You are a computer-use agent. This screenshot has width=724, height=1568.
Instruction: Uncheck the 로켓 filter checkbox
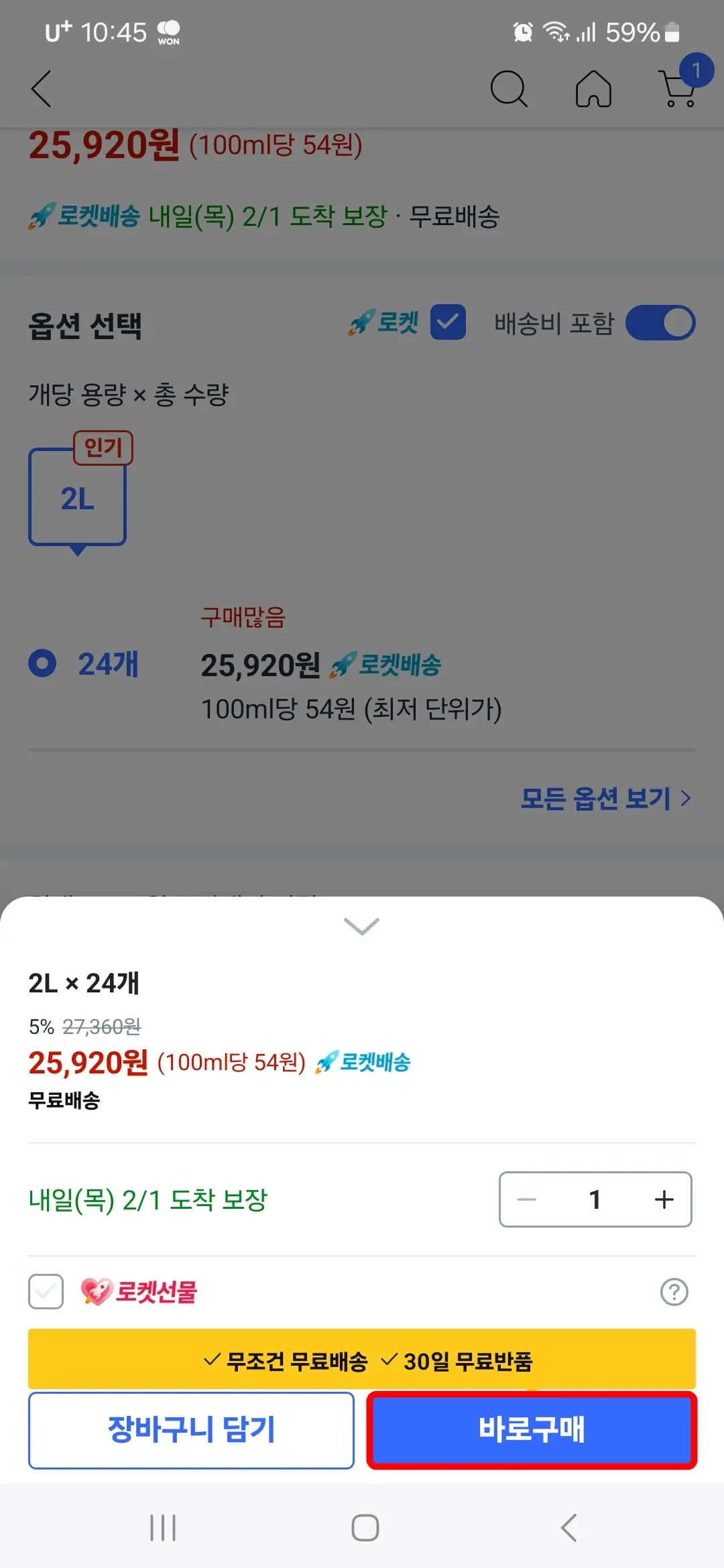448,322
